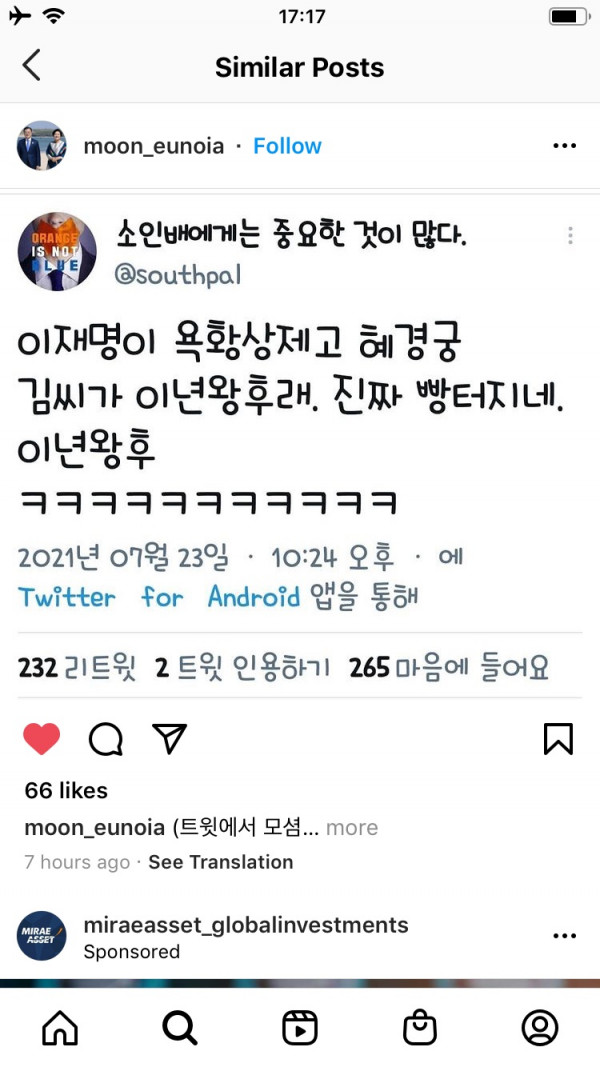
Task: Follow moon_eunoia
Action: coord(287,146)
